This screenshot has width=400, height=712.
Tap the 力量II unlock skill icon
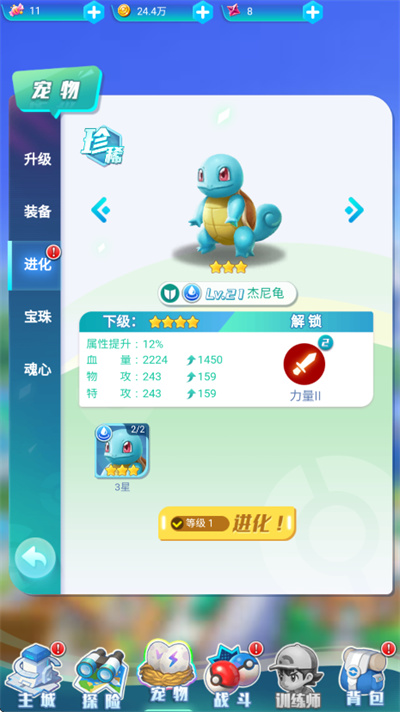(x=305, y=364)
